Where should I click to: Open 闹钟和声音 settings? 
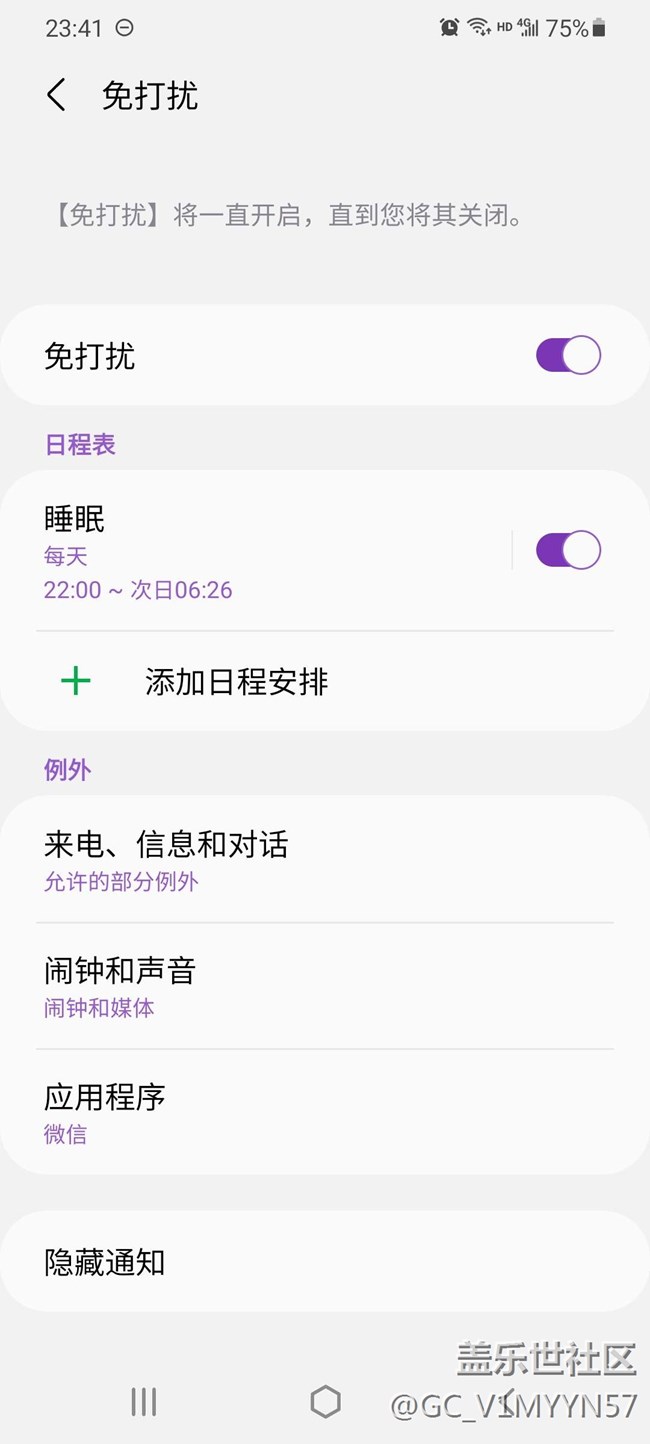pyautogui.click(x=300, y=986)
